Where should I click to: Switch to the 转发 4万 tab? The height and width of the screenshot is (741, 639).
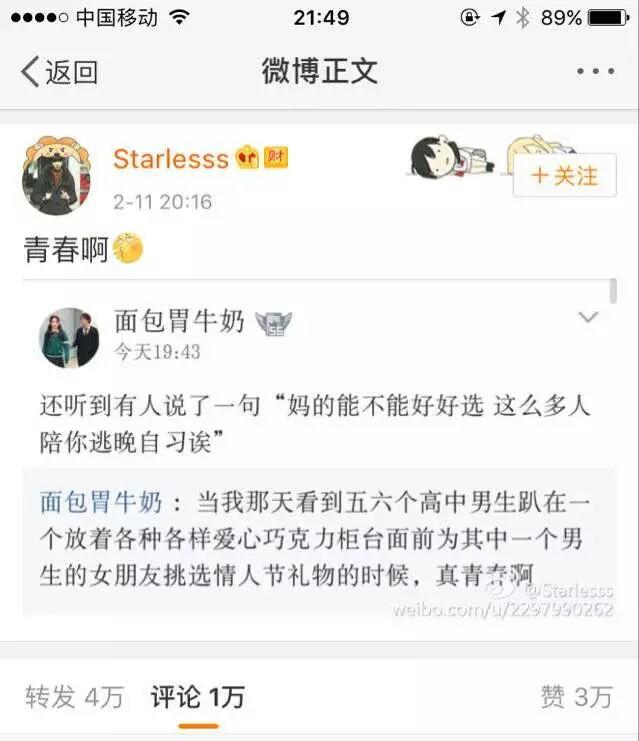(x=74, y=697)
